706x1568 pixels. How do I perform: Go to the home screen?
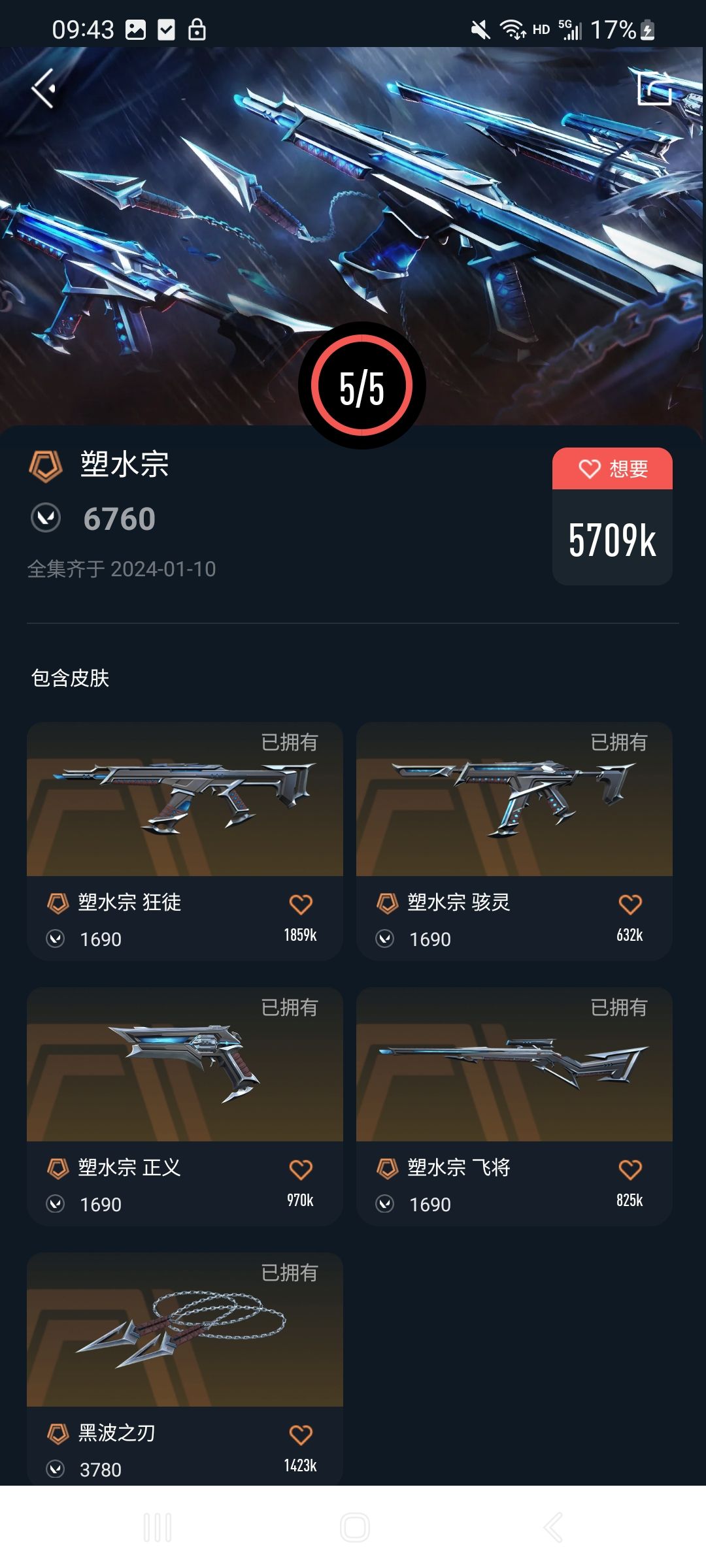tap(355, 1527)
